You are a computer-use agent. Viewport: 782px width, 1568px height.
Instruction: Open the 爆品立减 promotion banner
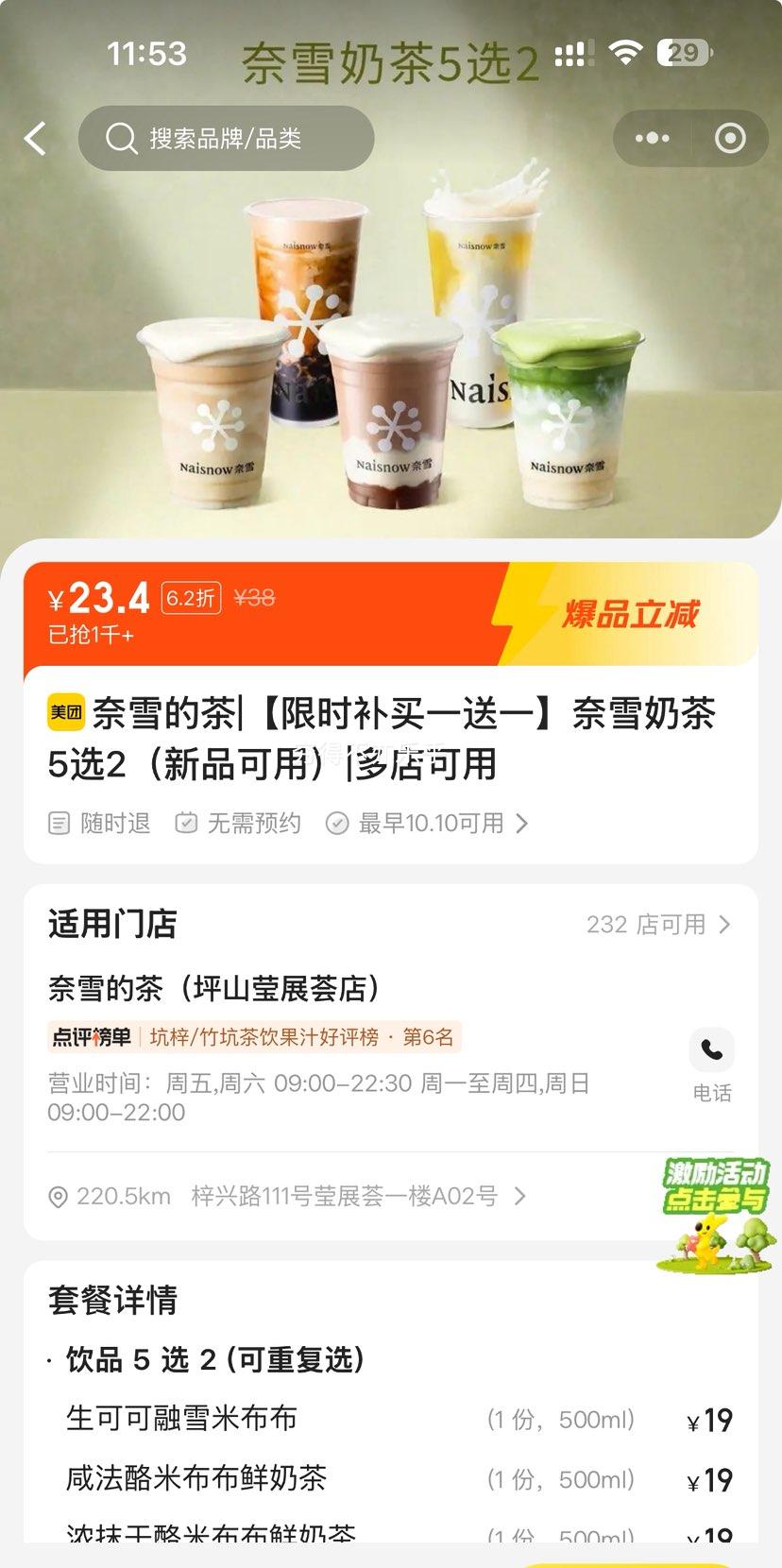point(631,615)
